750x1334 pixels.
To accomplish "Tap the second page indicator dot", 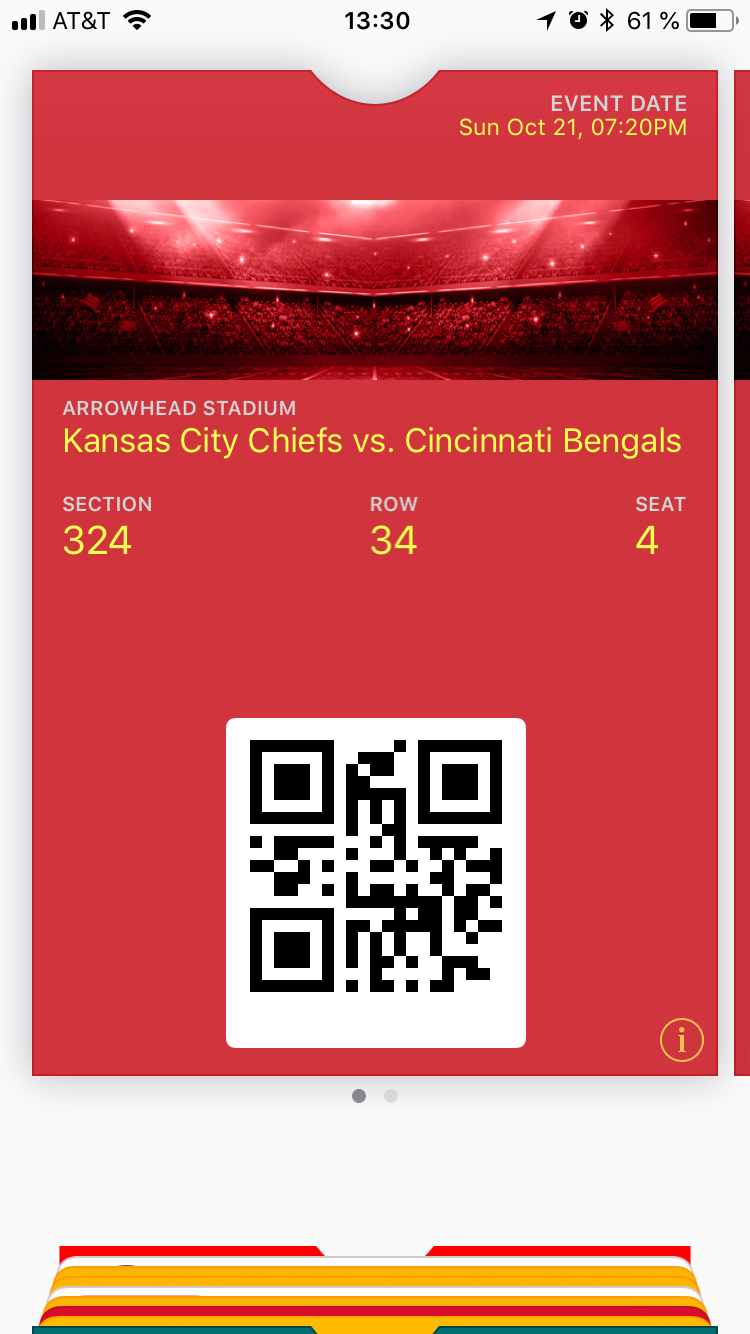I will click(391, 1096).
